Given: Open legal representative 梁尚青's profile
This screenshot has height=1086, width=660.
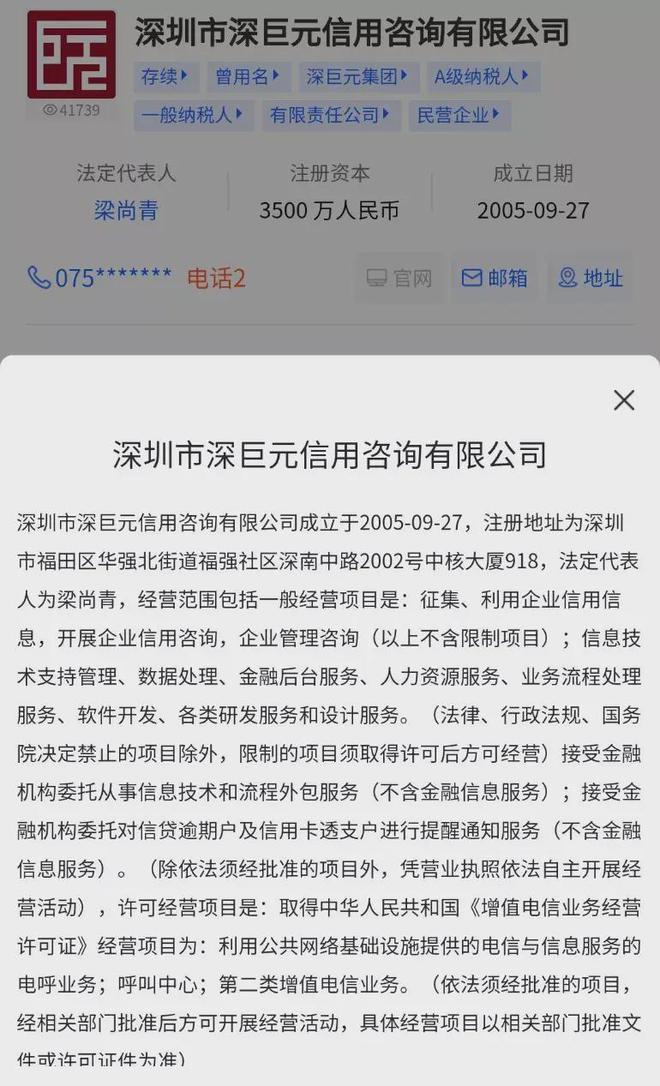Looking at the screenshot, I should (126, 210).
